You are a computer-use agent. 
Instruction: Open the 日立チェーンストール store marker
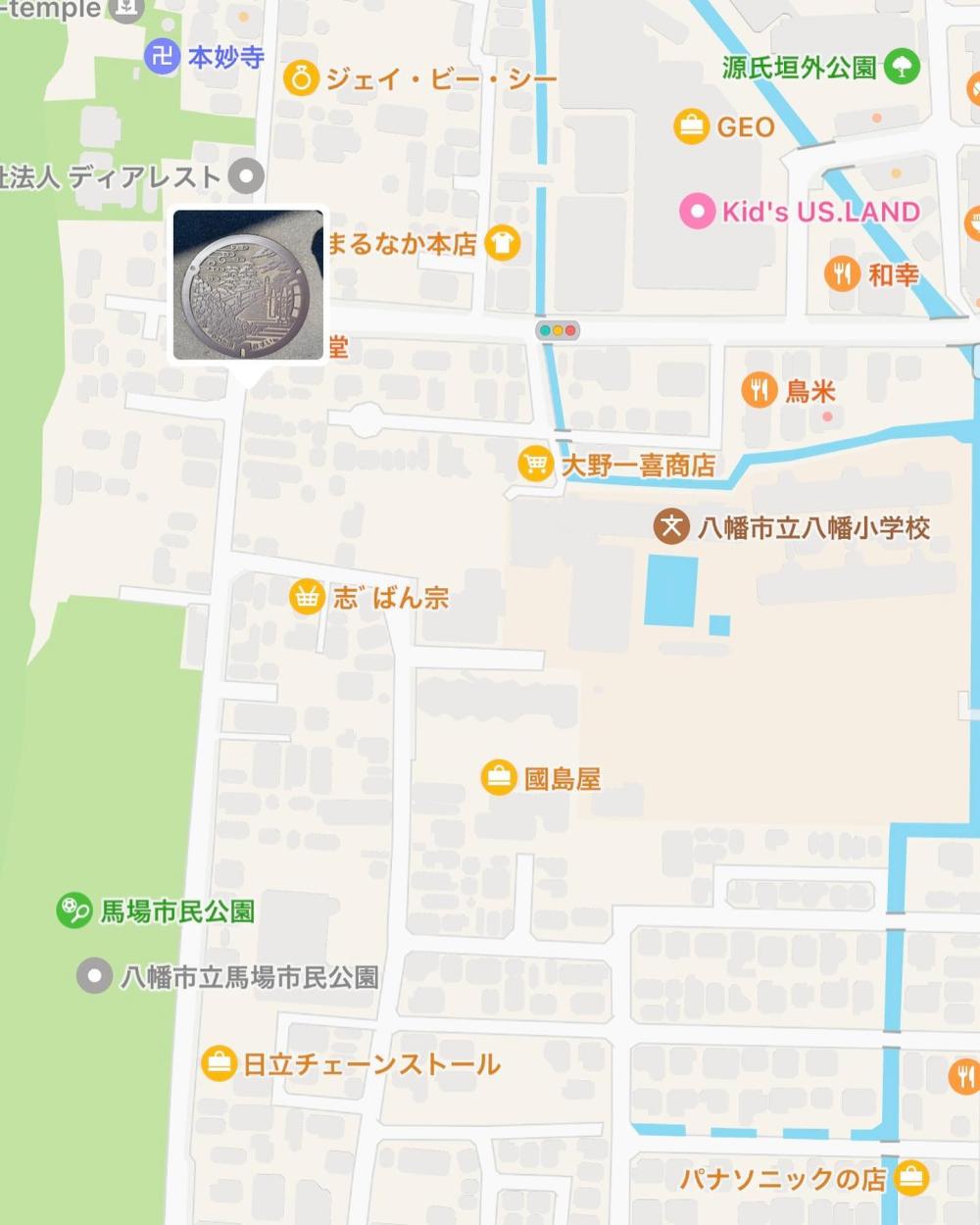(x=219, y=1063)
